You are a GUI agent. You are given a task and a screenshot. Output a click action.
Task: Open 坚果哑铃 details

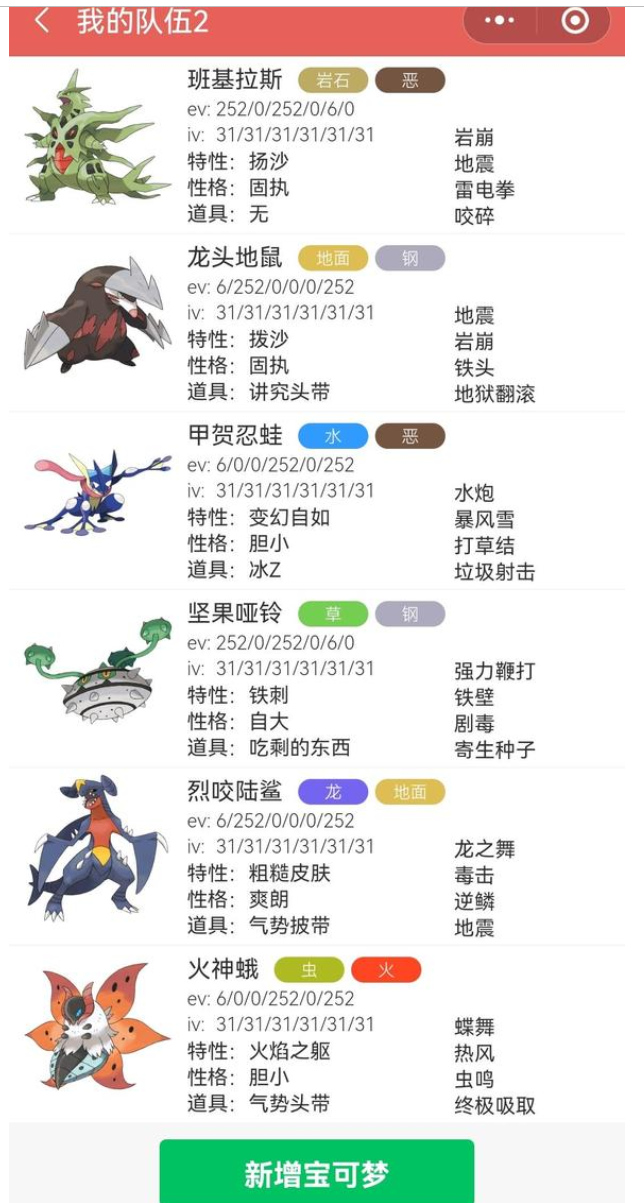coord(235,614)
